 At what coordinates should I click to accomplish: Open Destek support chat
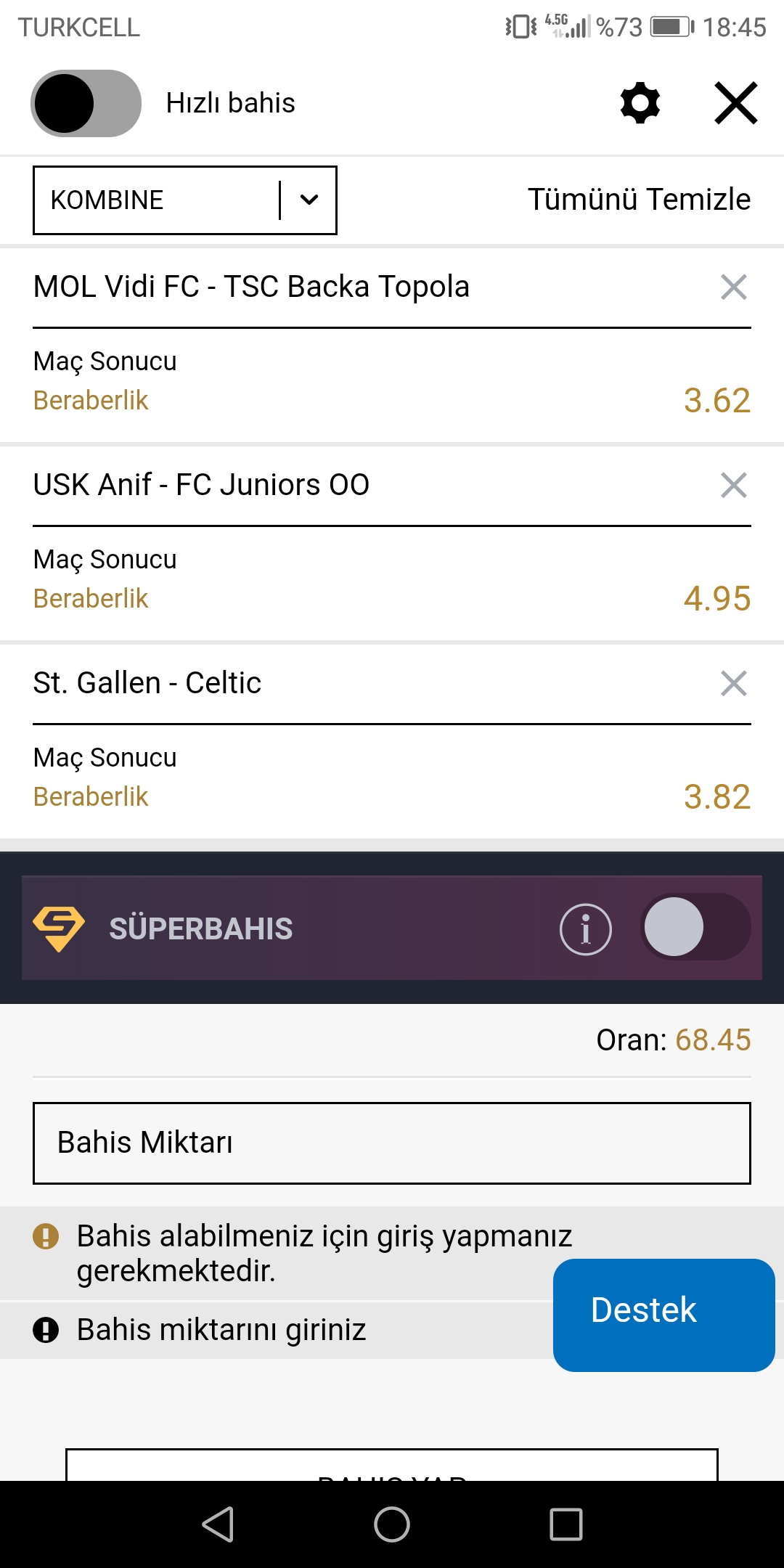[x=664, y=1315]
